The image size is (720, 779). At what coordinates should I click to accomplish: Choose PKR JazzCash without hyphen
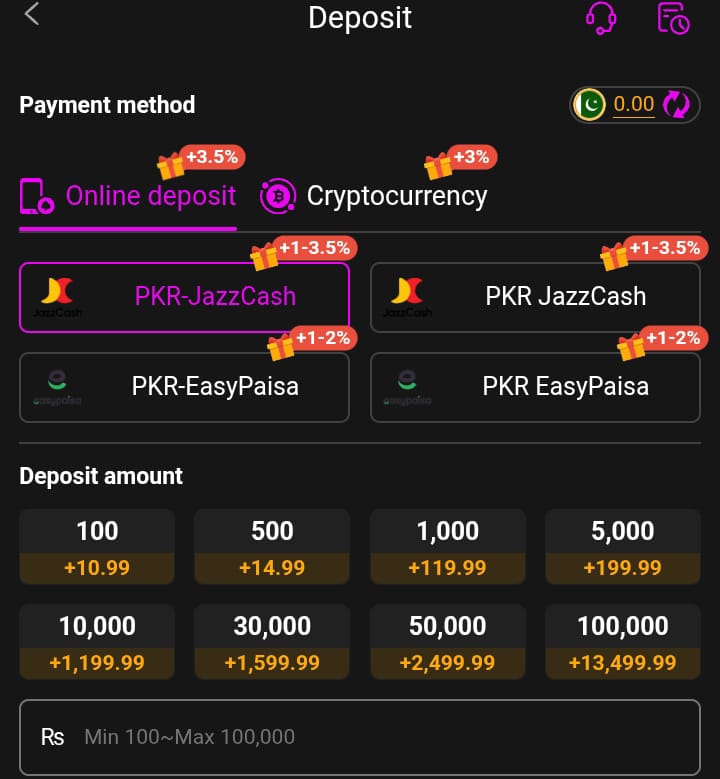click(x=535, y=296)
